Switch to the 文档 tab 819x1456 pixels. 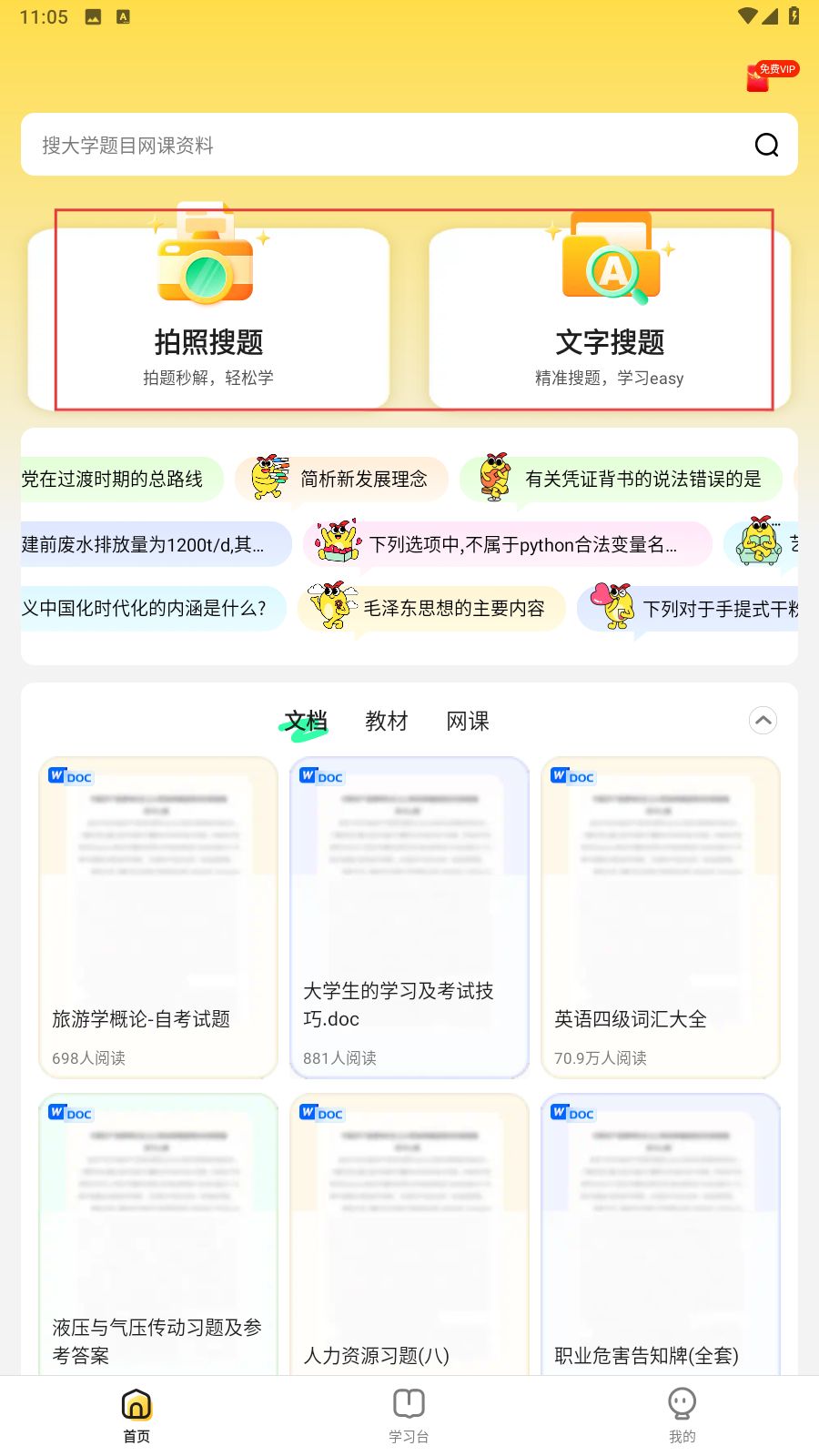(306, 721)
